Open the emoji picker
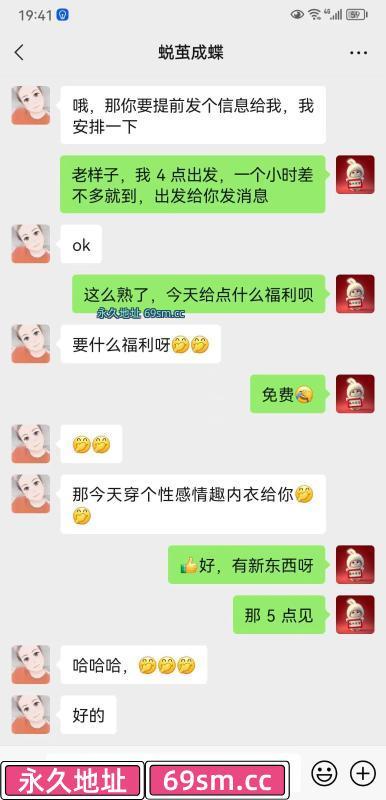The height and width of the screenshot is (800, 386). (x=324, y=773)
